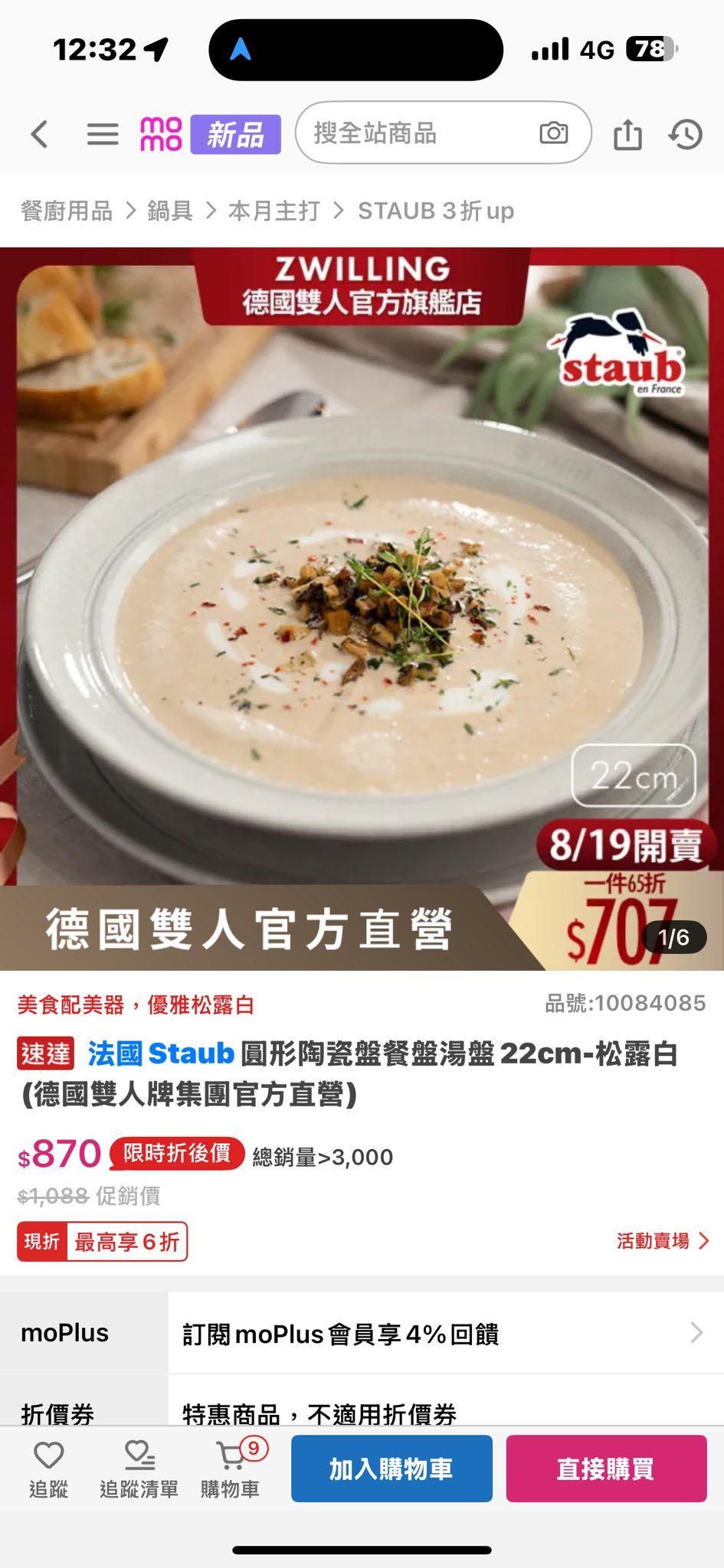The image size is (724, 1568).
Task: Open 追蹤清單
Action: (139, 1470)
